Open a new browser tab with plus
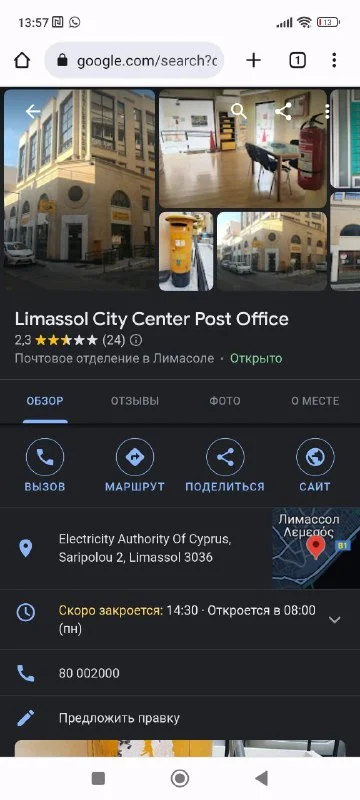 (253, 61)
